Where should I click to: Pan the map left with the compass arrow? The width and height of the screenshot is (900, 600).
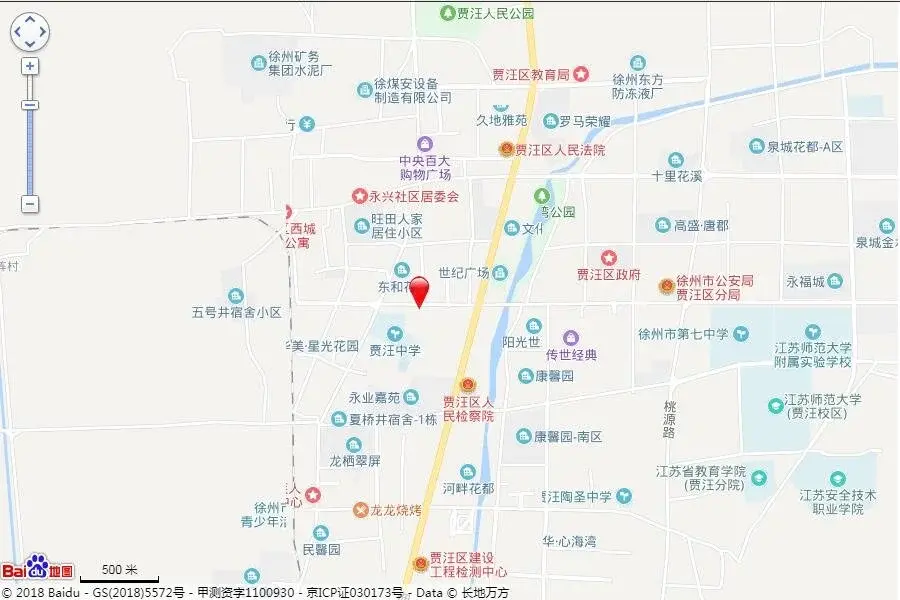tap(17, 33)
